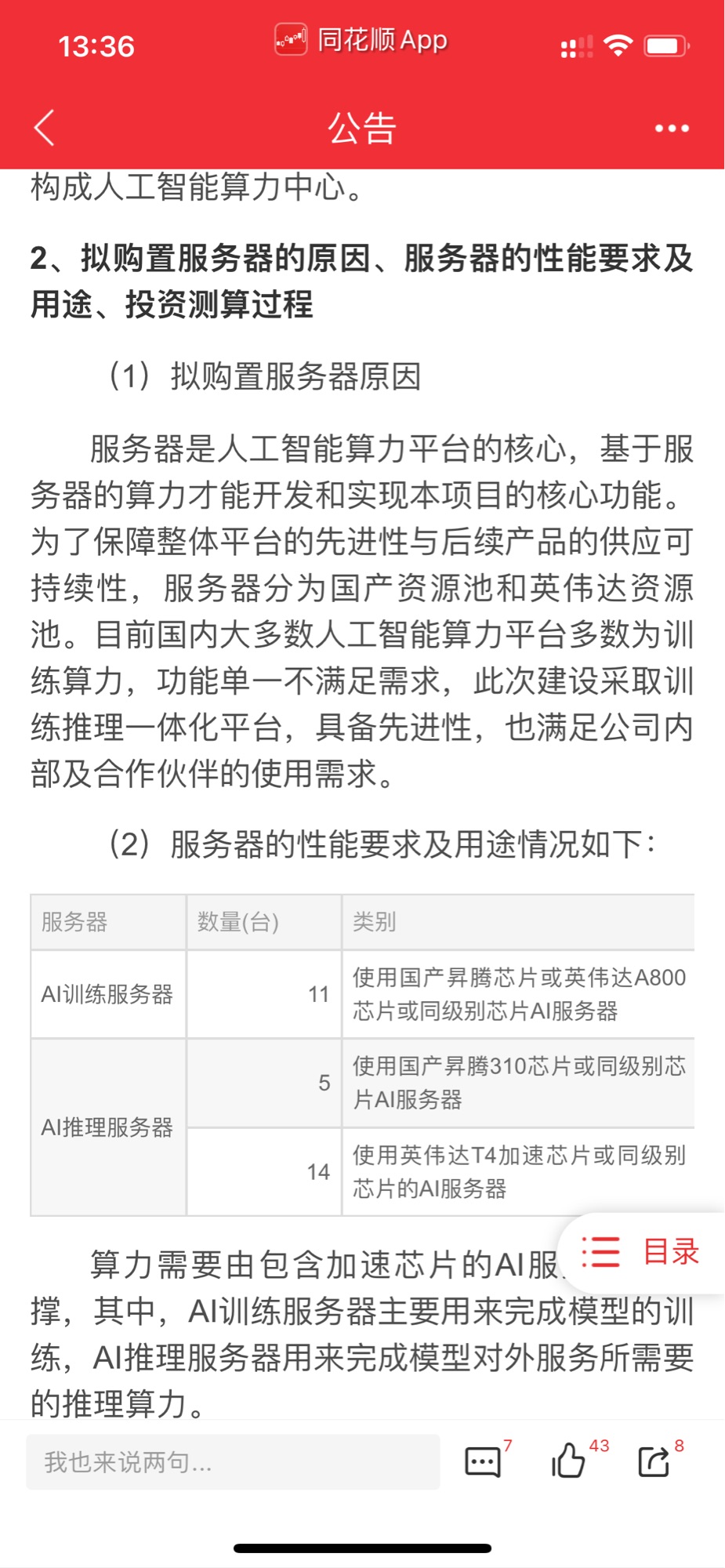The image size is (725, 1568).
Task: Return to 同花顺 App via status bar
Action: 361,39
